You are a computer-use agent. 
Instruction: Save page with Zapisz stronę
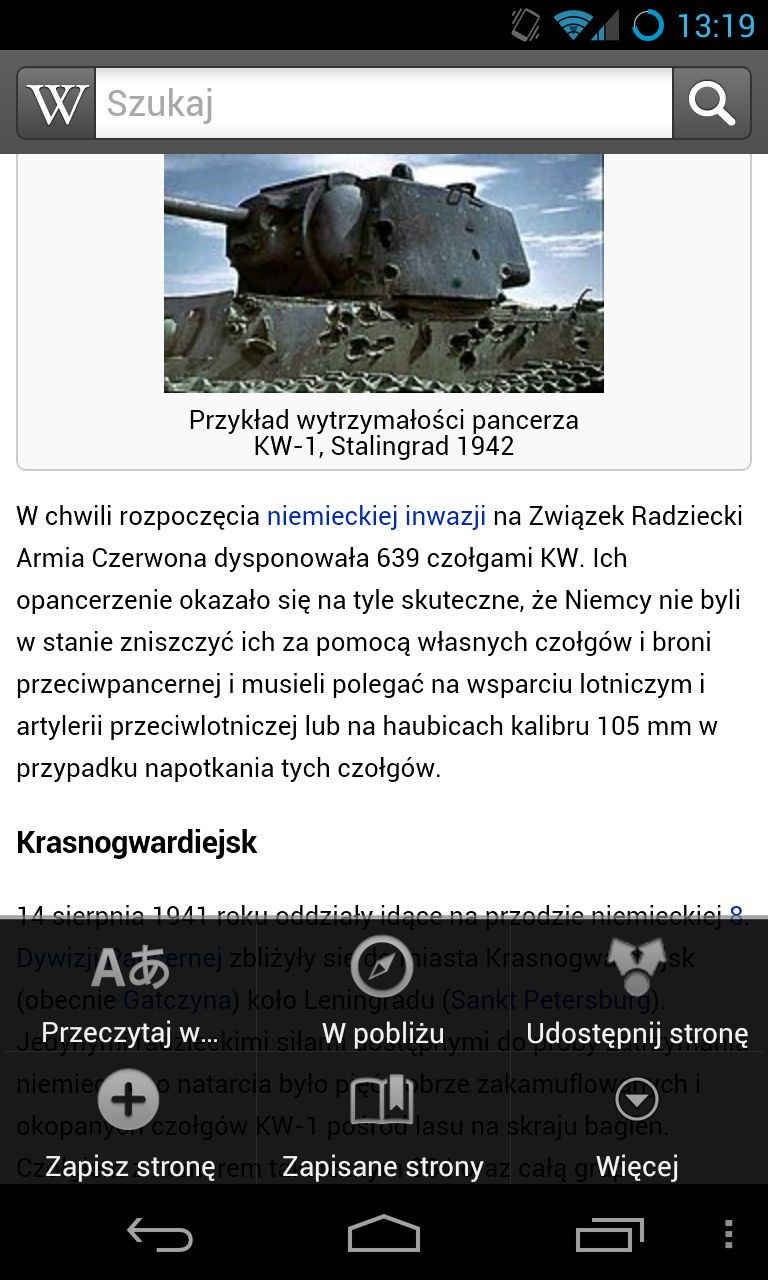pyautogui.click(x=129, y=1118)
